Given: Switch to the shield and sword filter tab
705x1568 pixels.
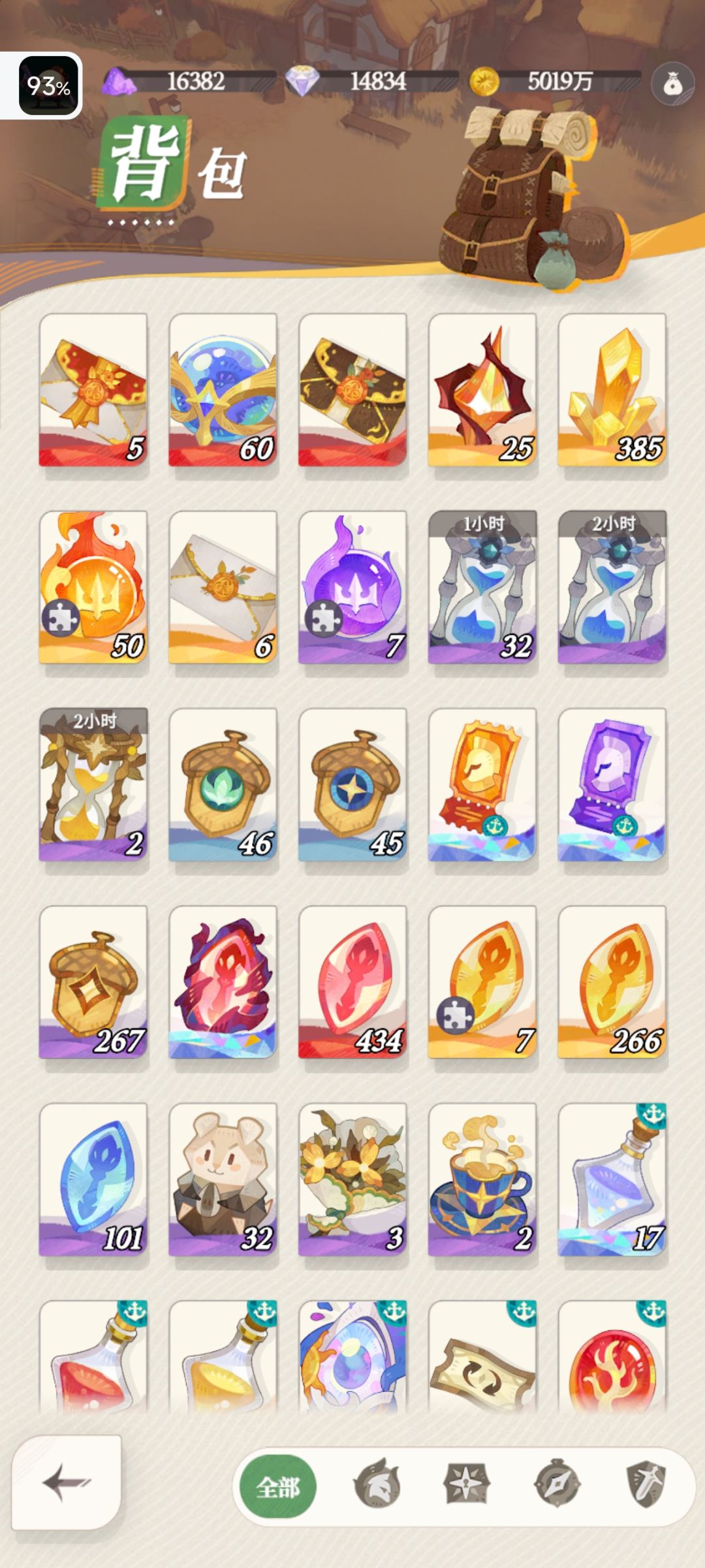Looking at the screenshot, I should click(646, 1484).
